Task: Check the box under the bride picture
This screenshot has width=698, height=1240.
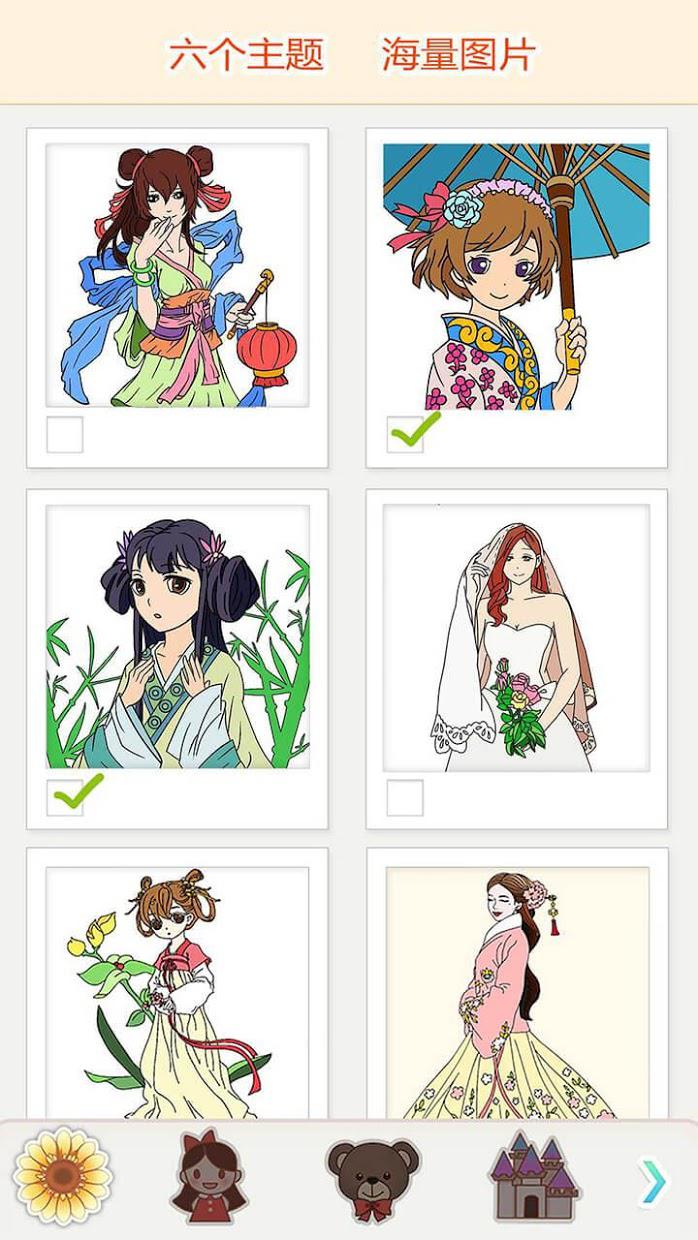Action: click(405, 797)
